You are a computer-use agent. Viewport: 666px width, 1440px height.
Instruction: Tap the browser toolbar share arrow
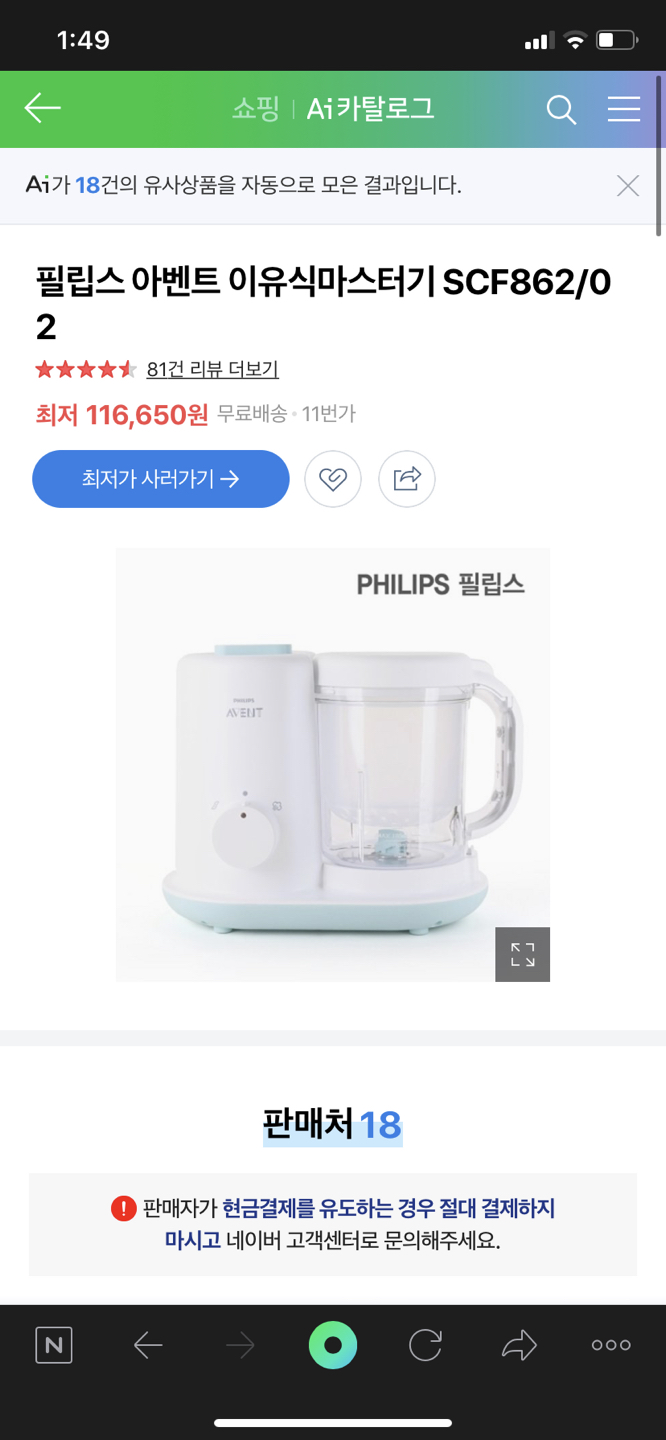(519, 1345)
